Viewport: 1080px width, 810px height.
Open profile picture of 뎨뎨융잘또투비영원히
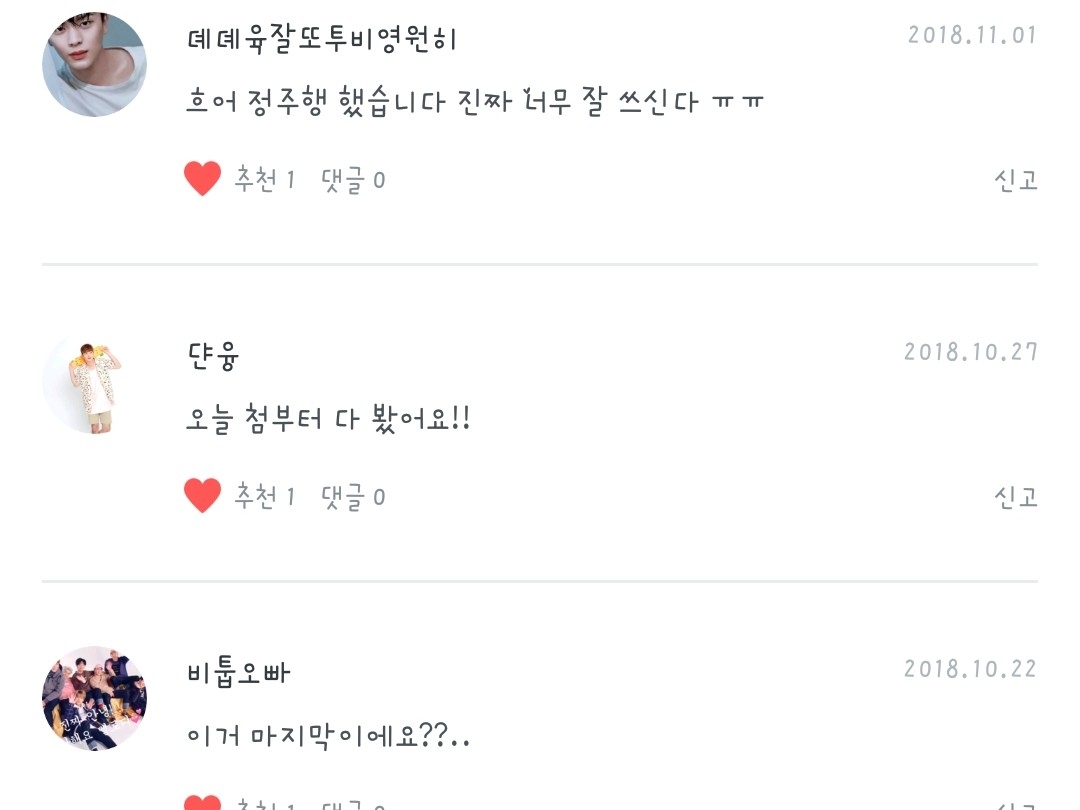(94, 65)
